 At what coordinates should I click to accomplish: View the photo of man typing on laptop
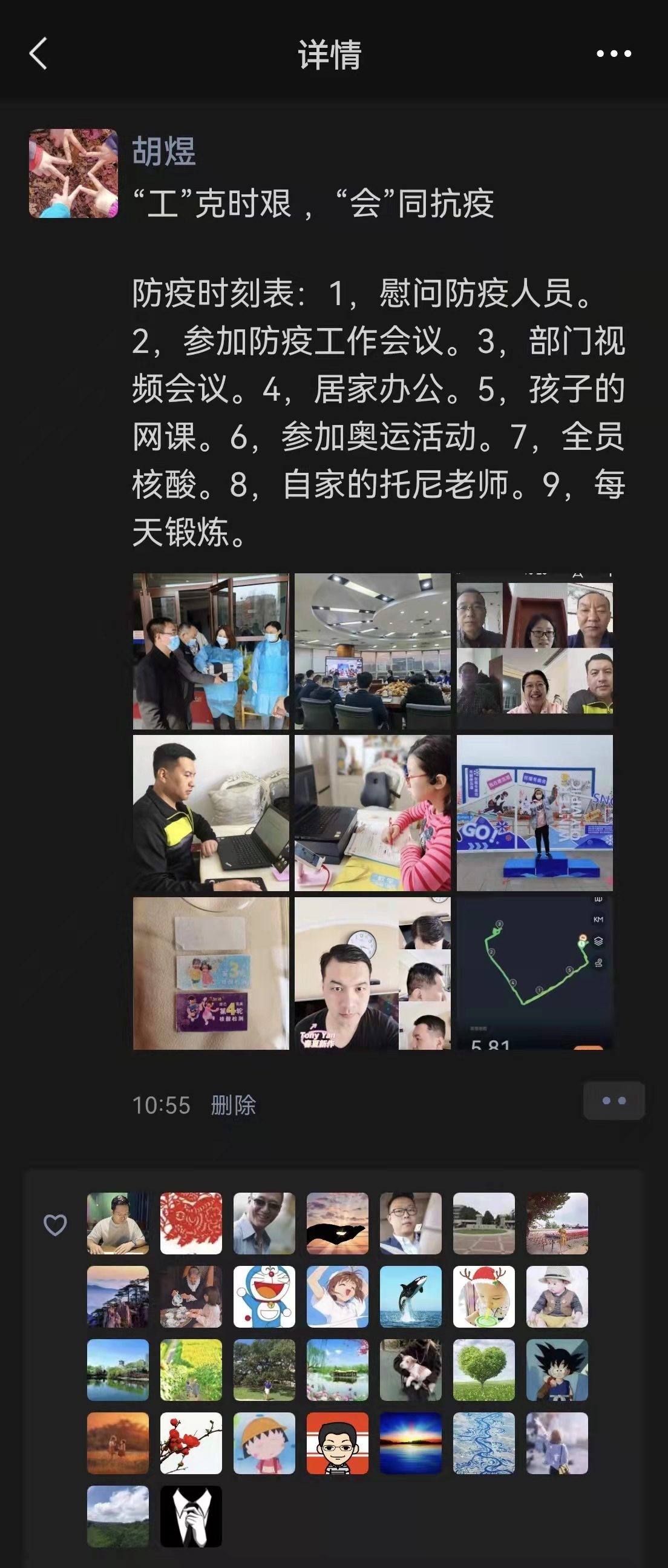(211, 812)
